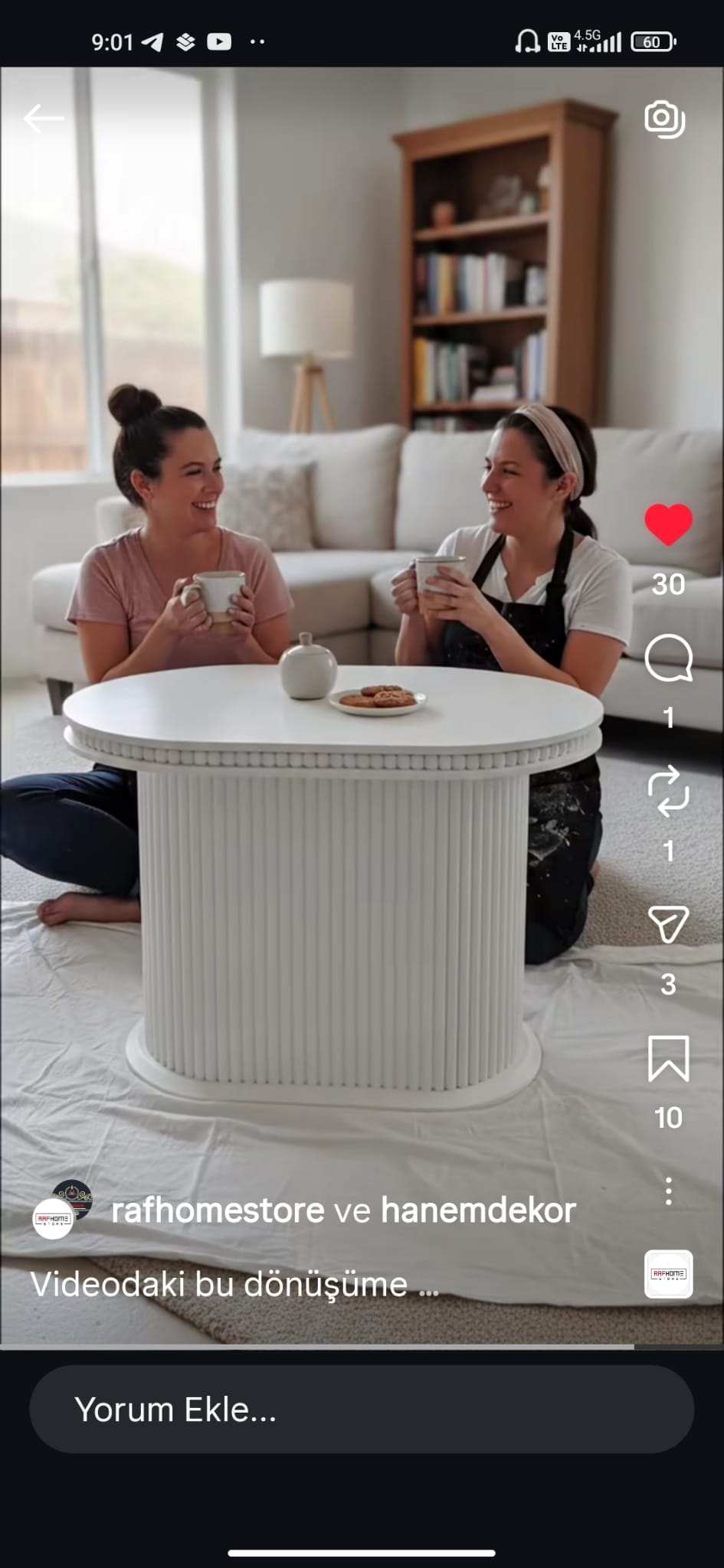Screen dimensions: 724x1568
Task: Save this reel with the bookmark
Action: [x=668, y=1059]
